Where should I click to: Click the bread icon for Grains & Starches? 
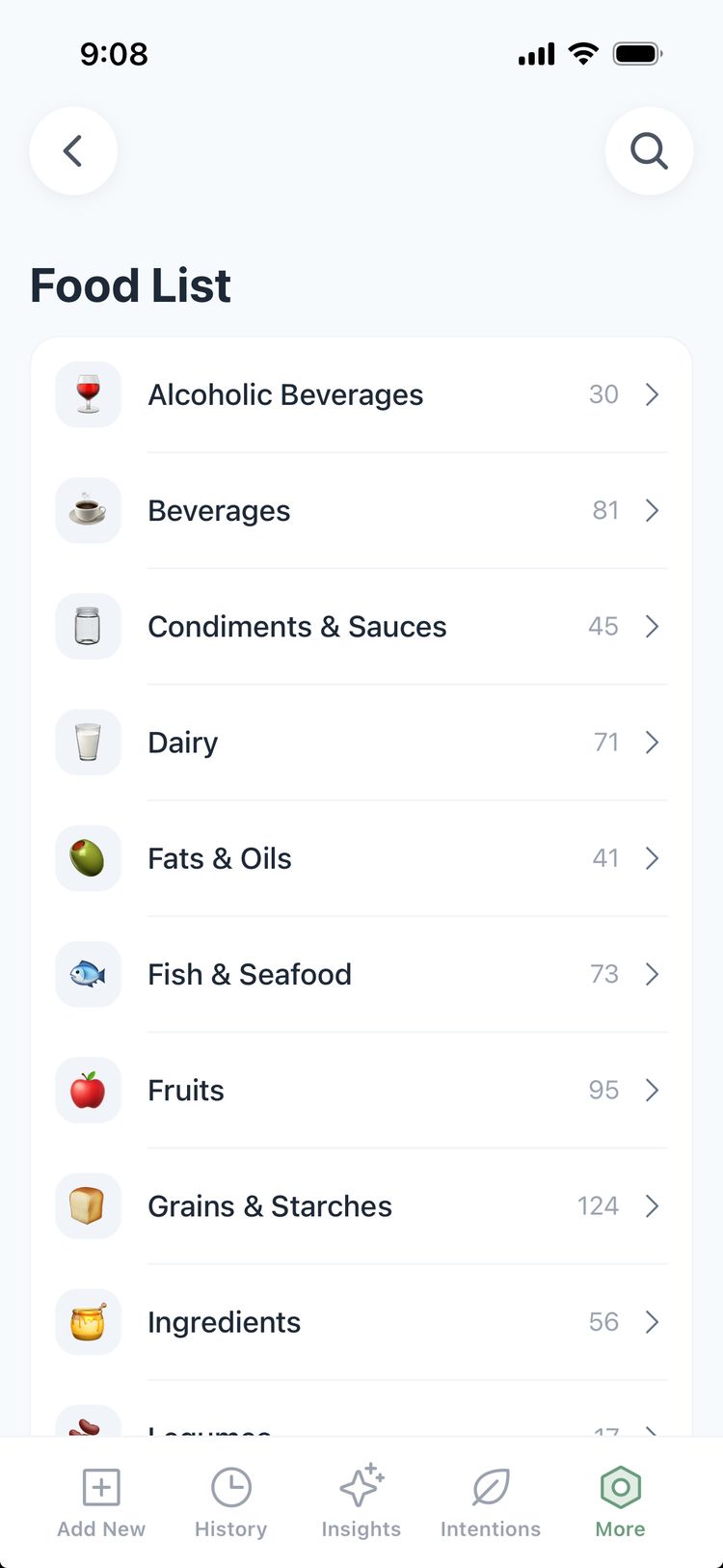tap(88, 1205)
